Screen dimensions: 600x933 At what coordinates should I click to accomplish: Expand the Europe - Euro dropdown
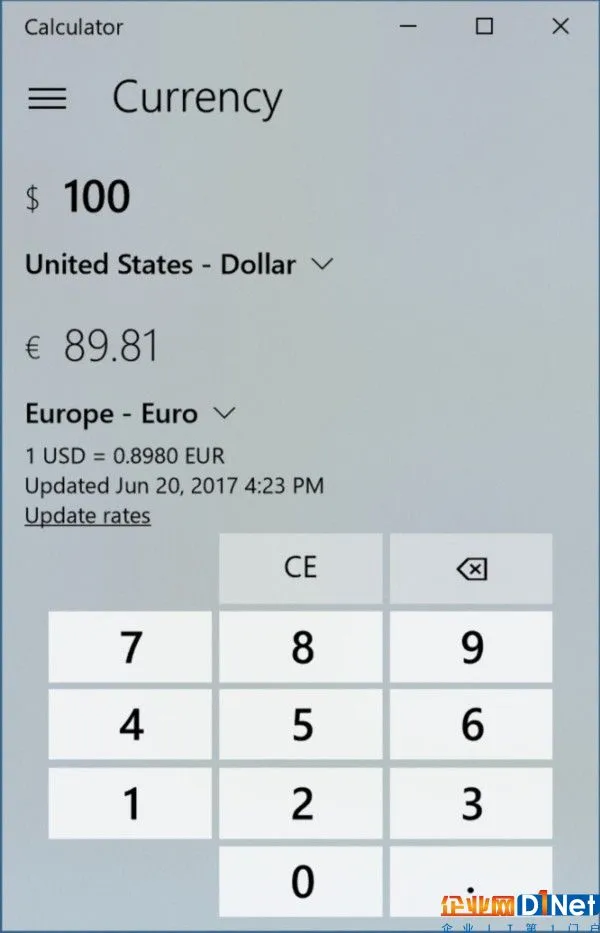coord(130,413)
